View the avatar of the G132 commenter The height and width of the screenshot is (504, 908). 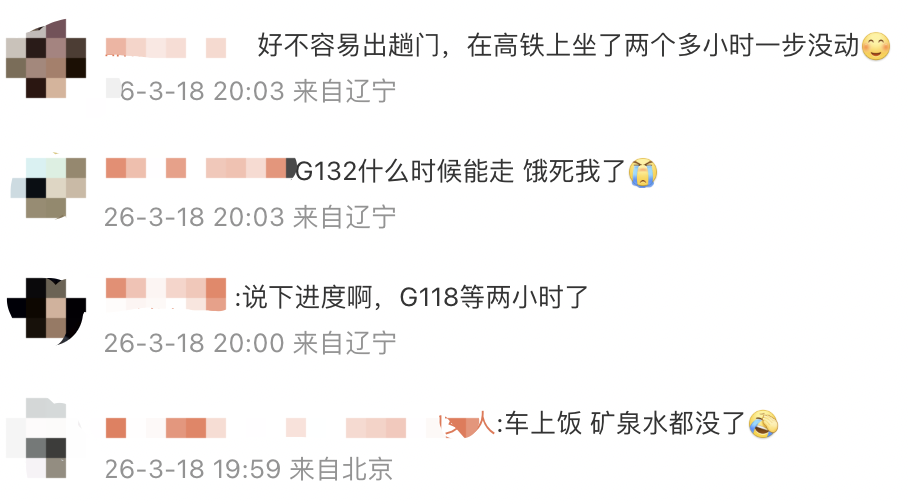click(47, 186)
